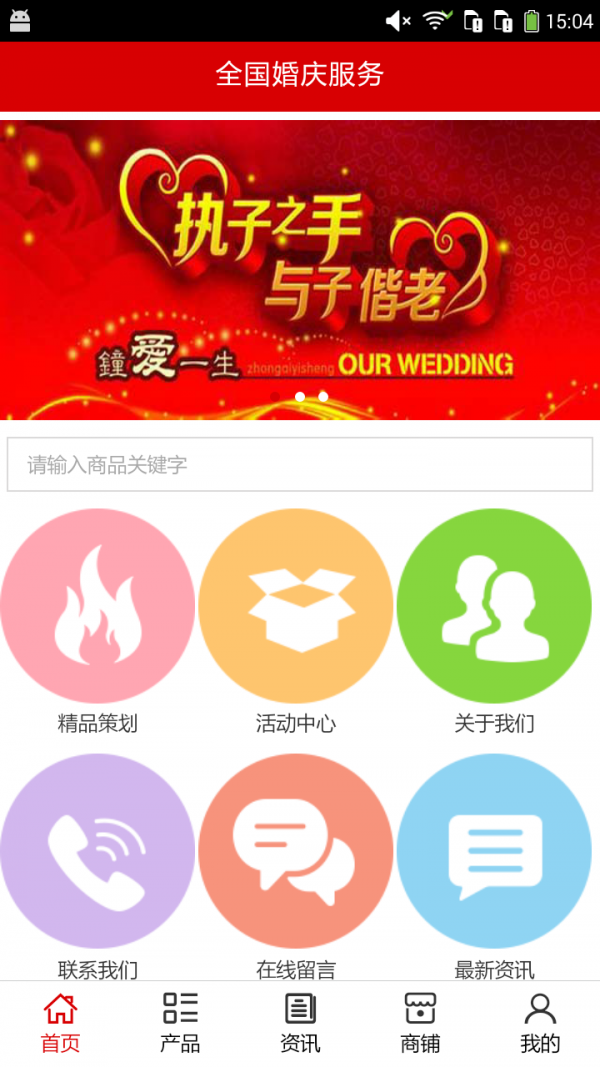Jump to second banner page dot
Image resolution: width=600 pixels, height=1067 pixels.
[x=323, y=397]
